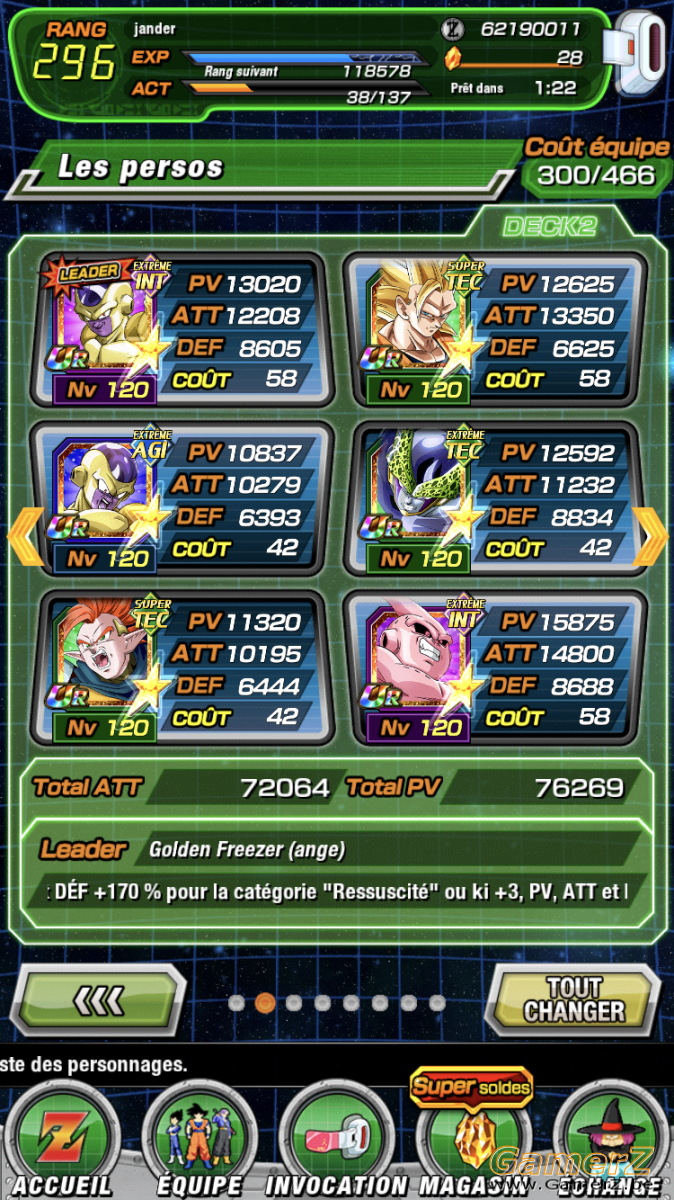Select the Extreme TEC Cell card

point(495,499)
